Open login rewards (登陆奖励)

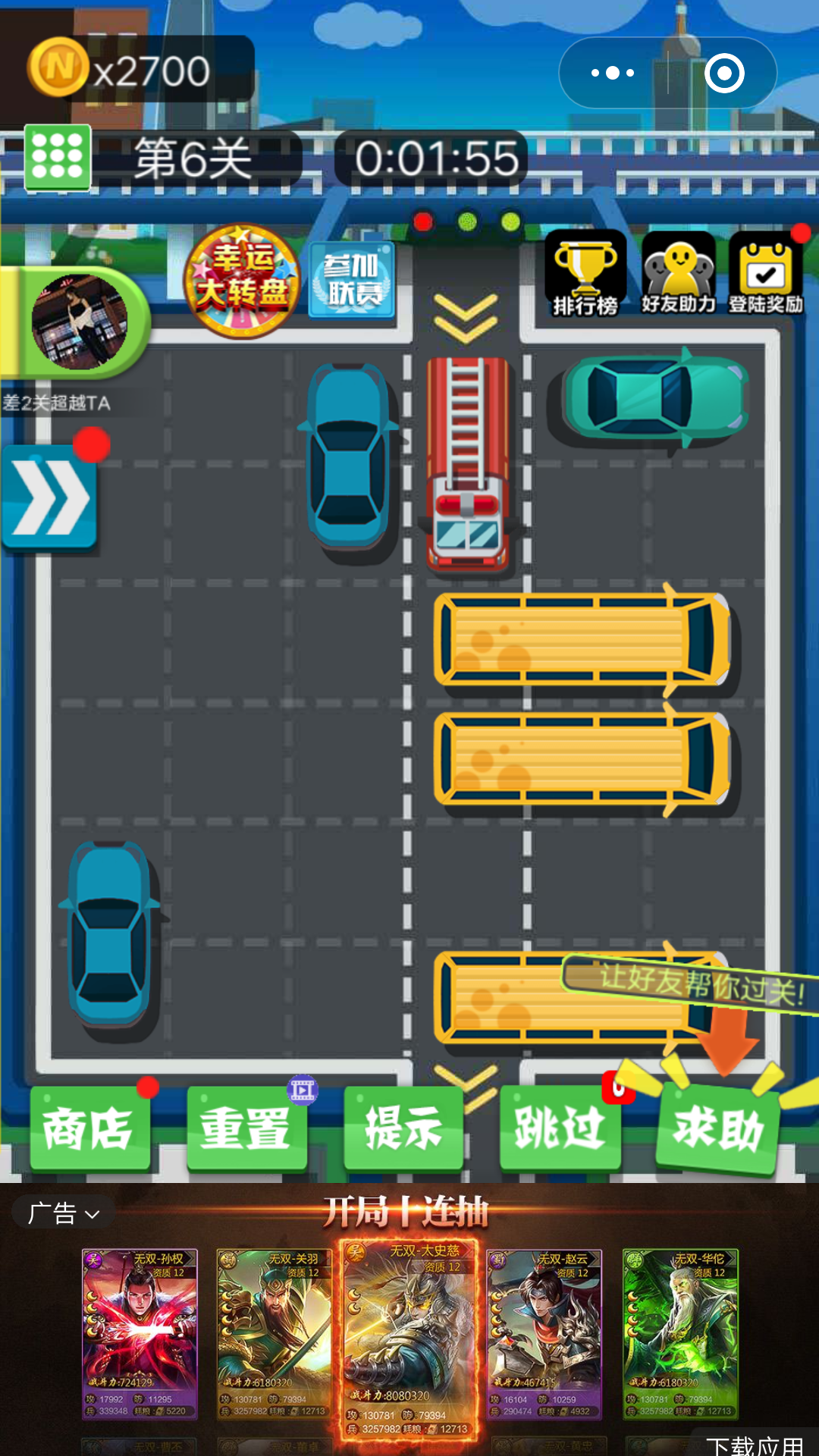(x=766, y=274)
